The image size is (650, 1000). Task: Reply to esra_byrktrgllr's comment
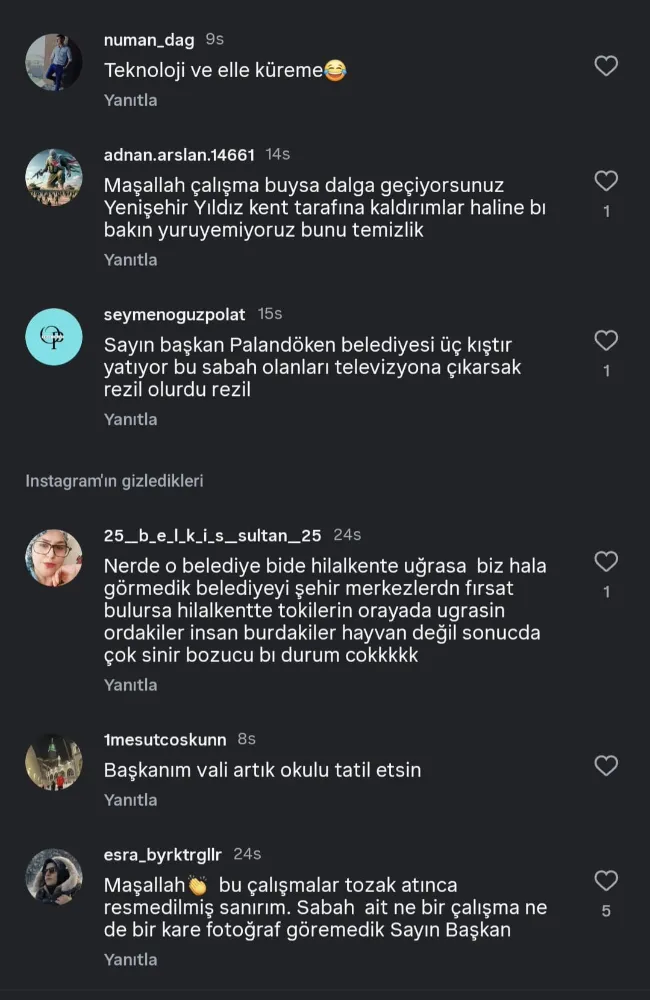pyautogui.click(x=130, y=960)
